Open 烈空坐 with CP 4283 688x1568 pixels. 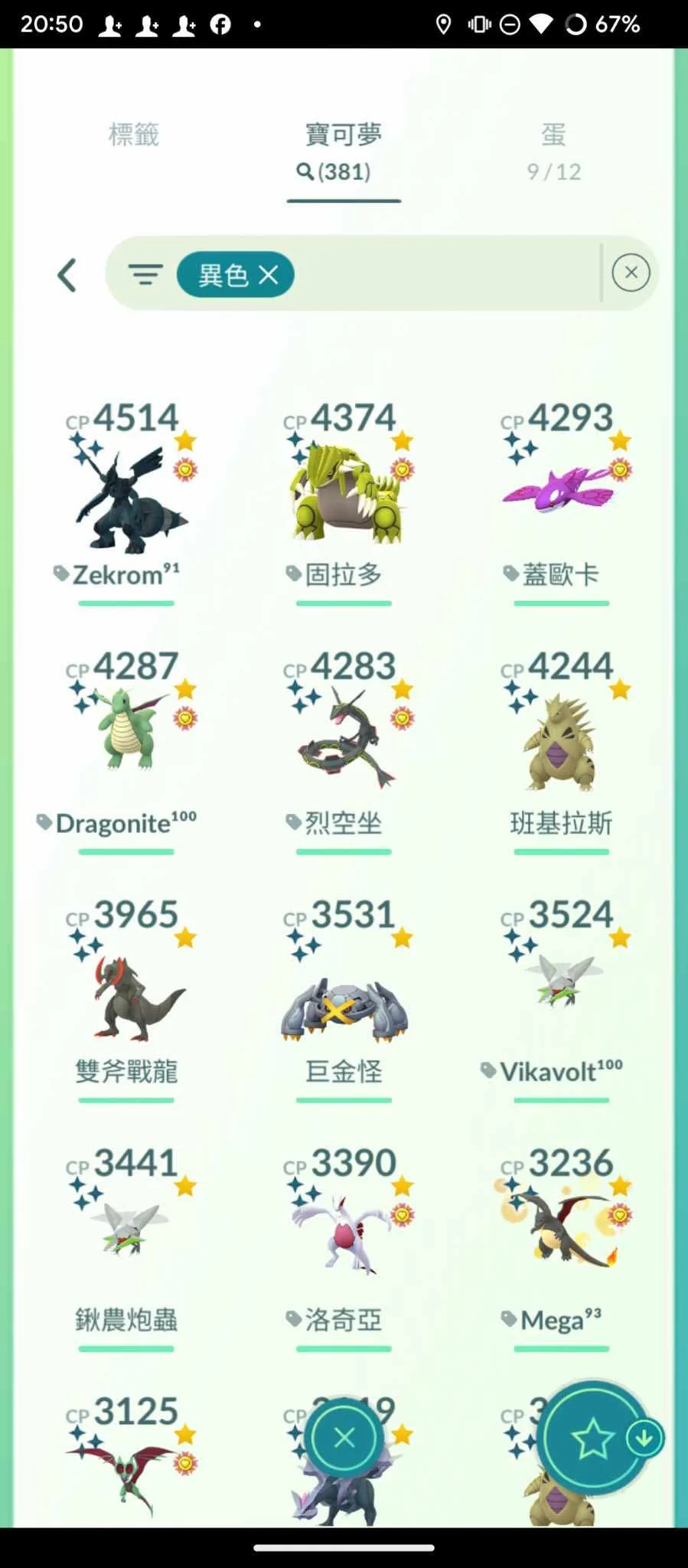(344, 739)
